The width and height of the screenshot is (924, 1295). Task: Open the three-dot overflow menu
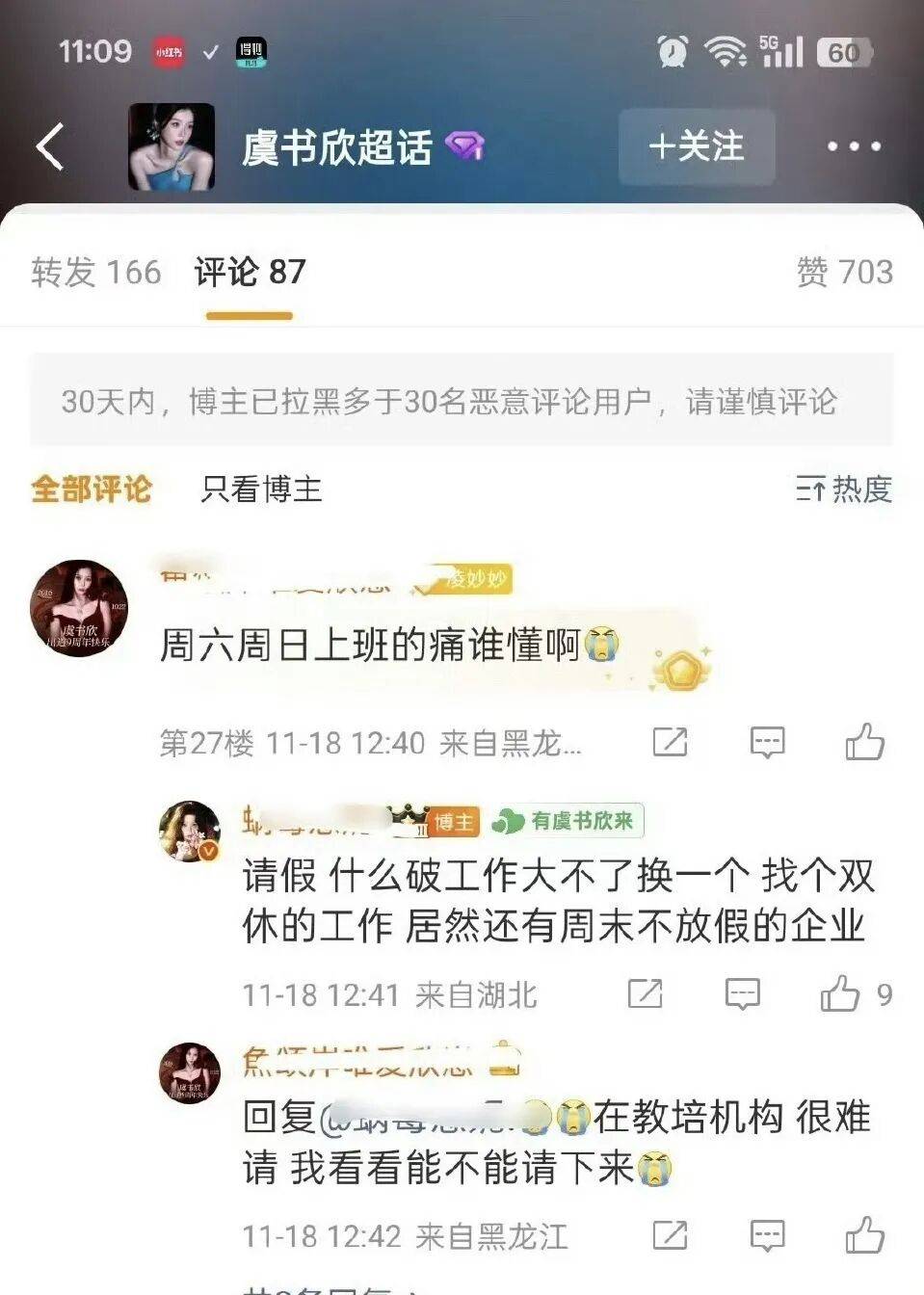pyautogui.click(x=854, y=147)
